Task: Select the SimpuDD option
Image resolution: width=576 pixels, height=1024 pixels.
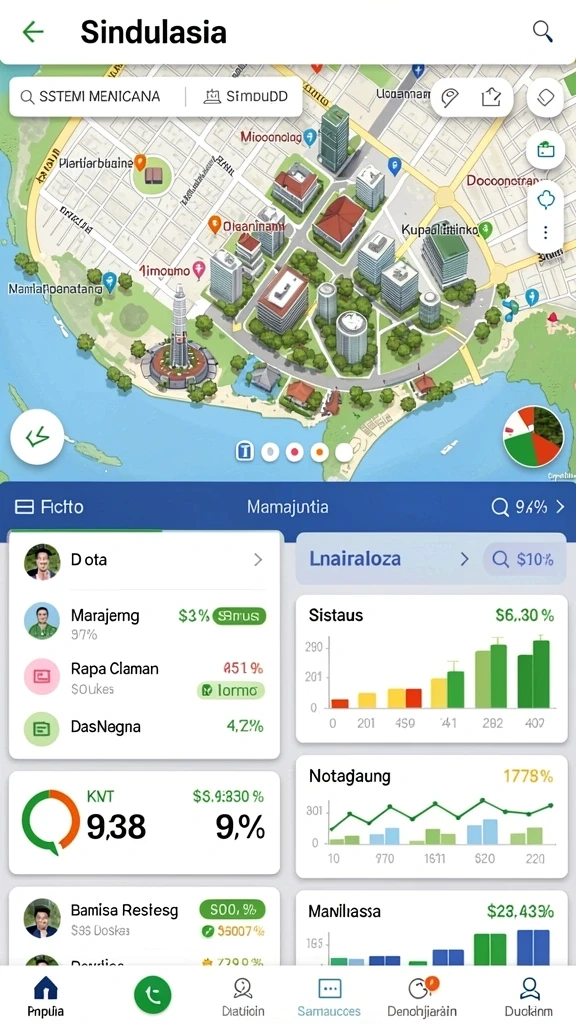Action: click(246, 97)
